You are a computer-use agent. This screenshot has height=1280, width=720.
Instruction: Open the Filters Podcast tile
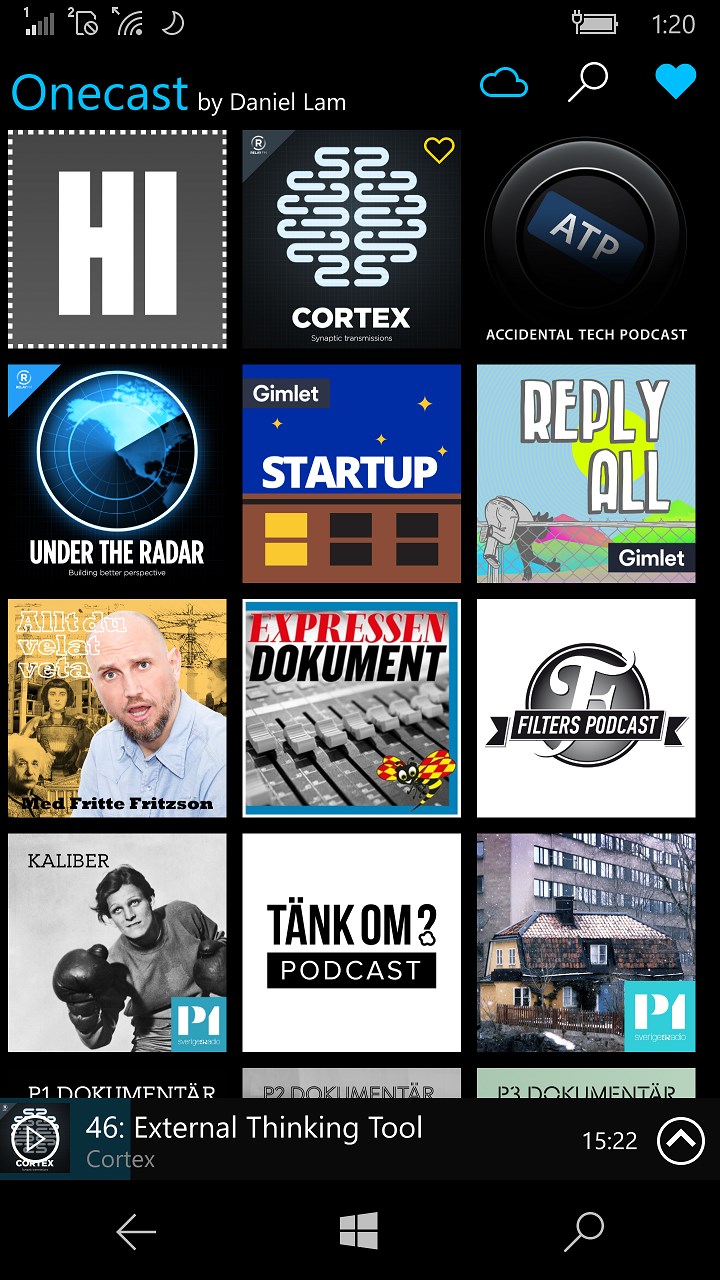[x=586, y=708]
